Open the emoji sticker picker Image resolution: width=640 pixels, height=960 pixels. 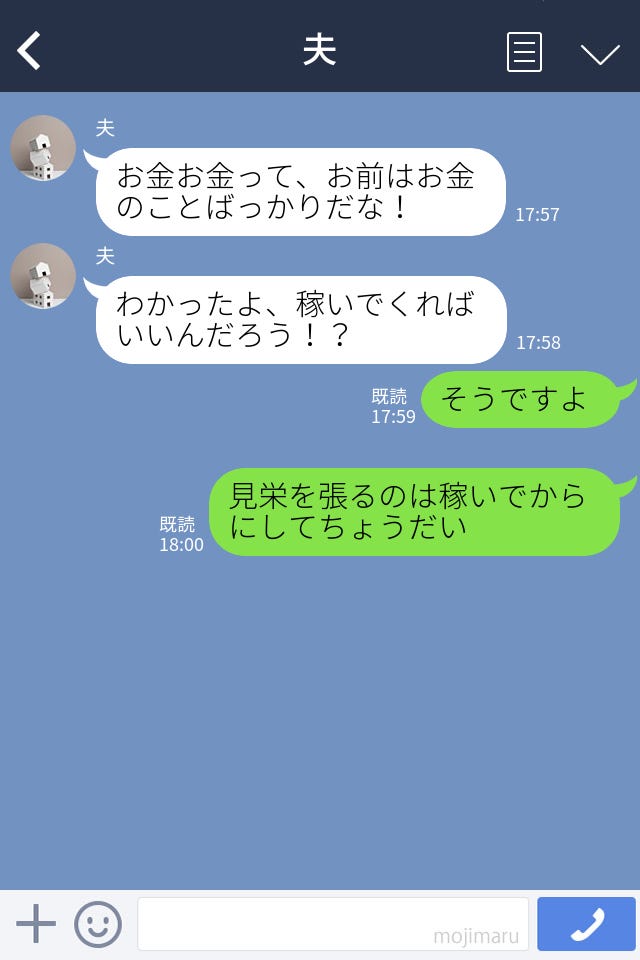point(98,924)
